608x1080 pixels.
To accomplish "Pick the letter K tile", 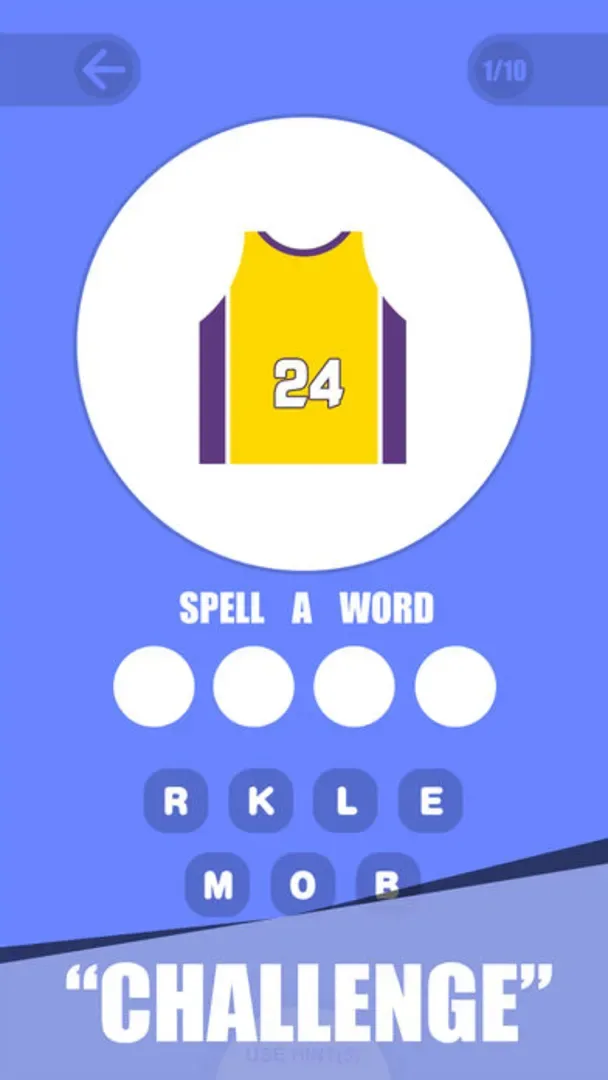I will 261,800.
